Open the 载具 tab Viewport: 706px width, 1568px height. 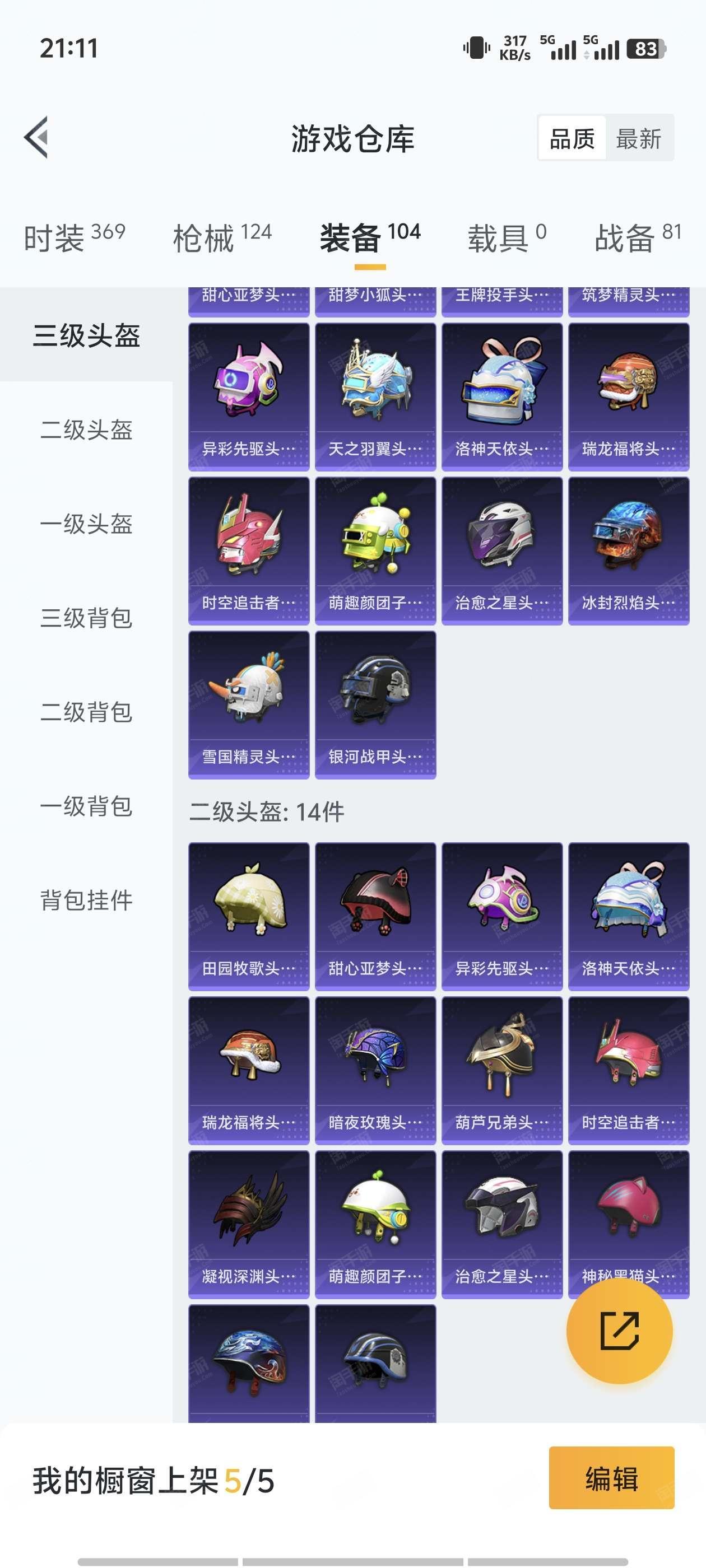(507, 237)
